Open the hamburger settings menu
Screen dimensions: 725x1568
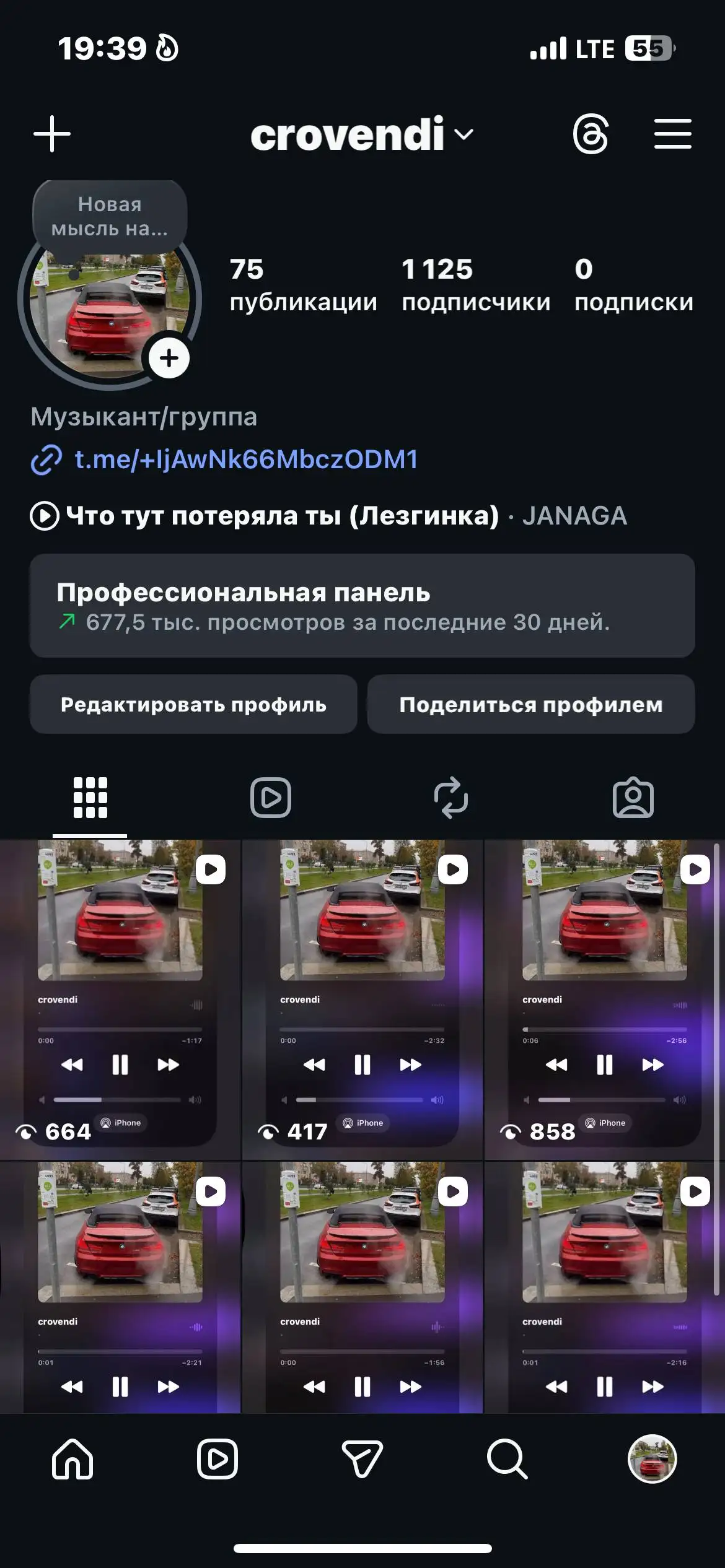(x=672, y=134)
